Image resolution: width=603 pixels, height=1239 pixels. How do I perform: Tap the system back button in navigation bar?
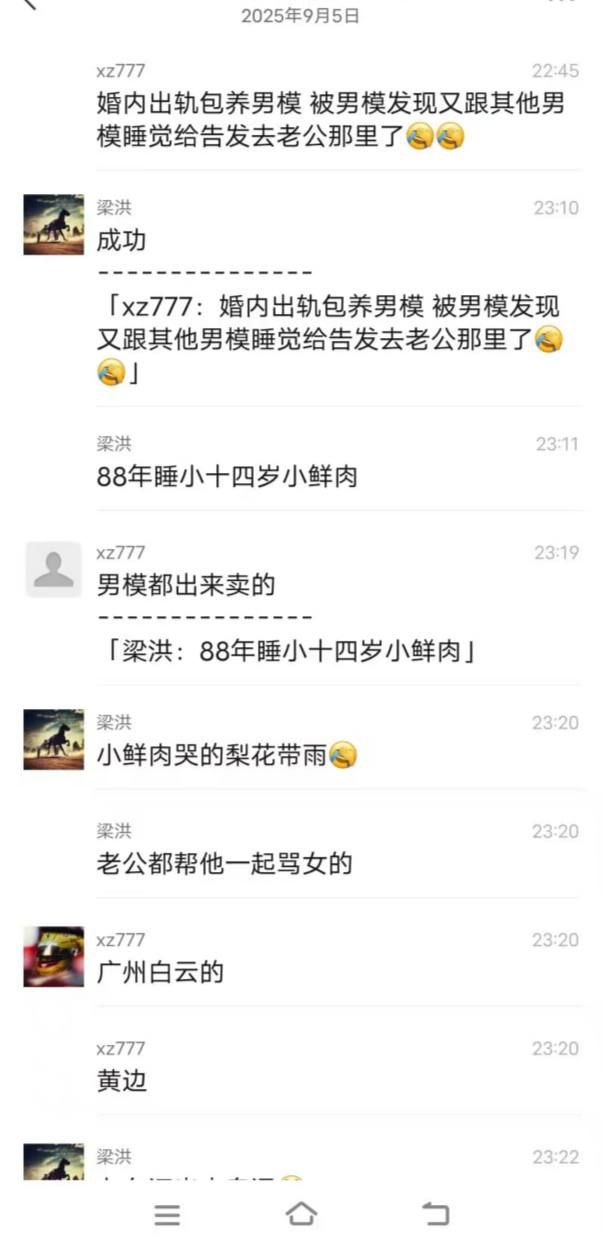point(436,1213)
